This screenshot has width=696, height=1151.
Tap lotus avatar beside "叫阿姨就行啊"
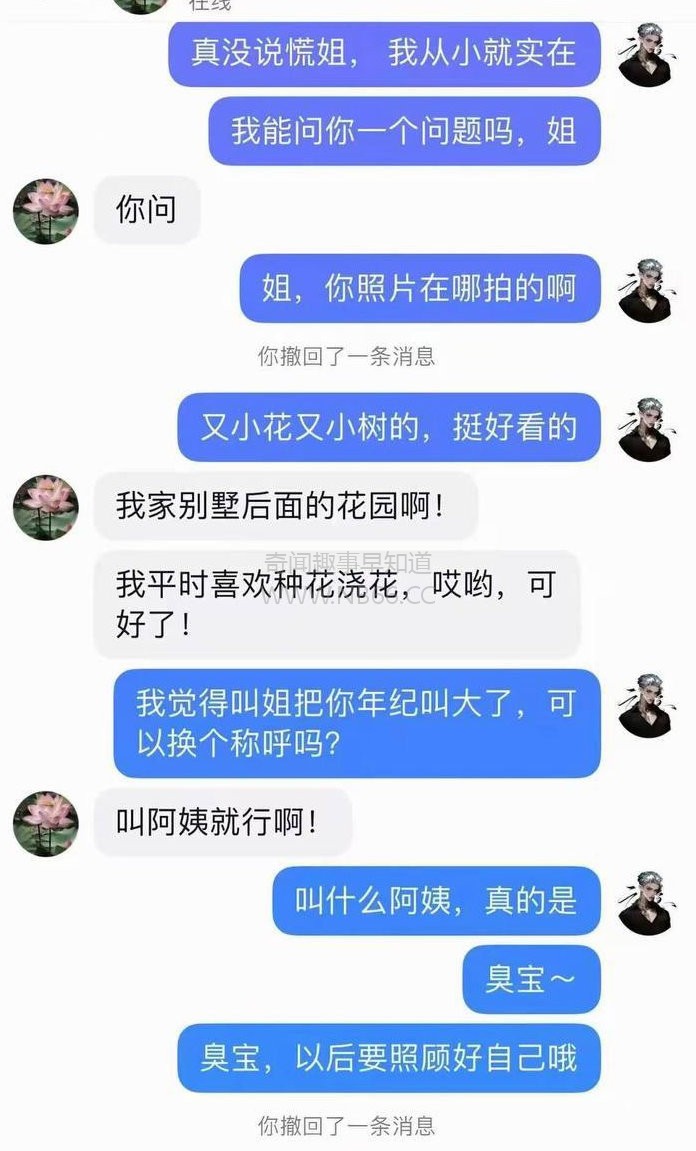coord(46,823)
